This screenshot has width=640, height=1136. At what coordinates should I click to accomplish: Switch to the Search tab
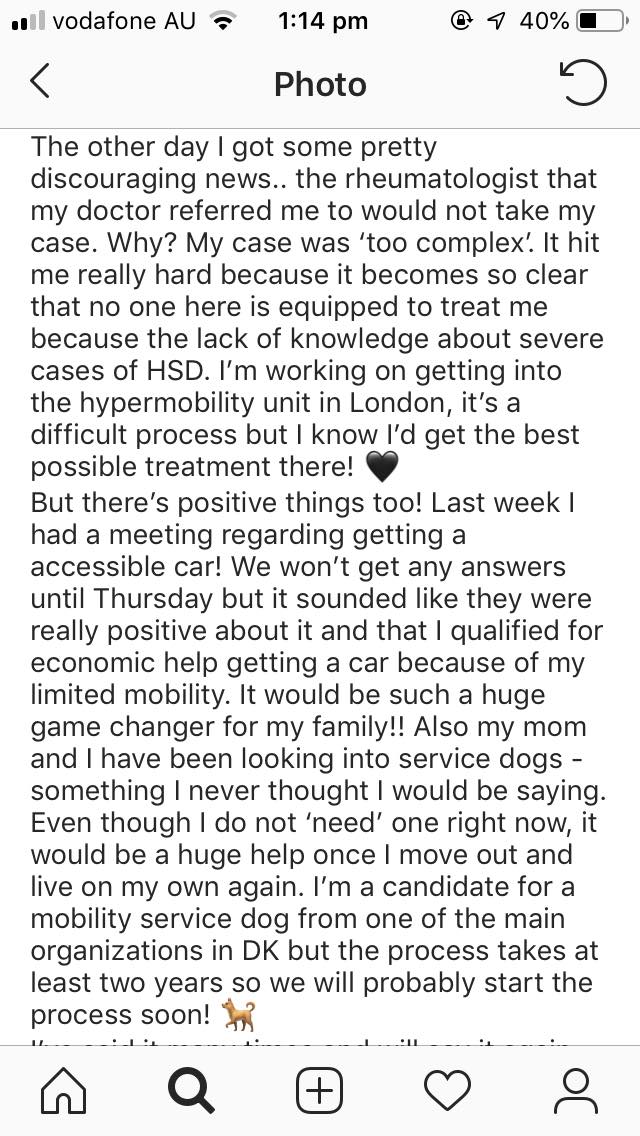(x=191, y=1091)
